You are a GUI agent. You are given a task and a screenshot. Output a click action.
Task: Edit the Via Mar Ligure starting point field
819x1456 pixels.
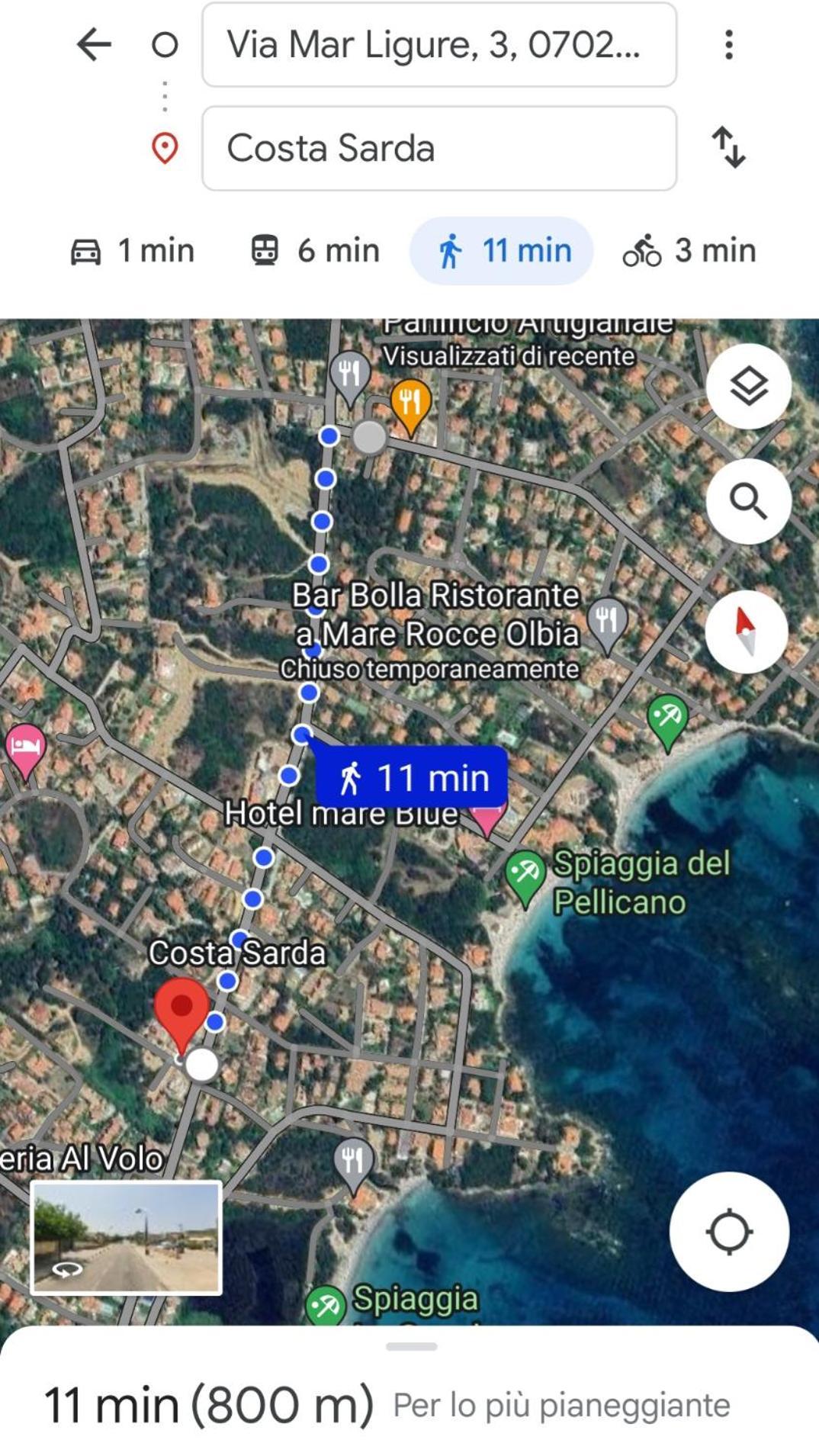[x=438, y=45]
